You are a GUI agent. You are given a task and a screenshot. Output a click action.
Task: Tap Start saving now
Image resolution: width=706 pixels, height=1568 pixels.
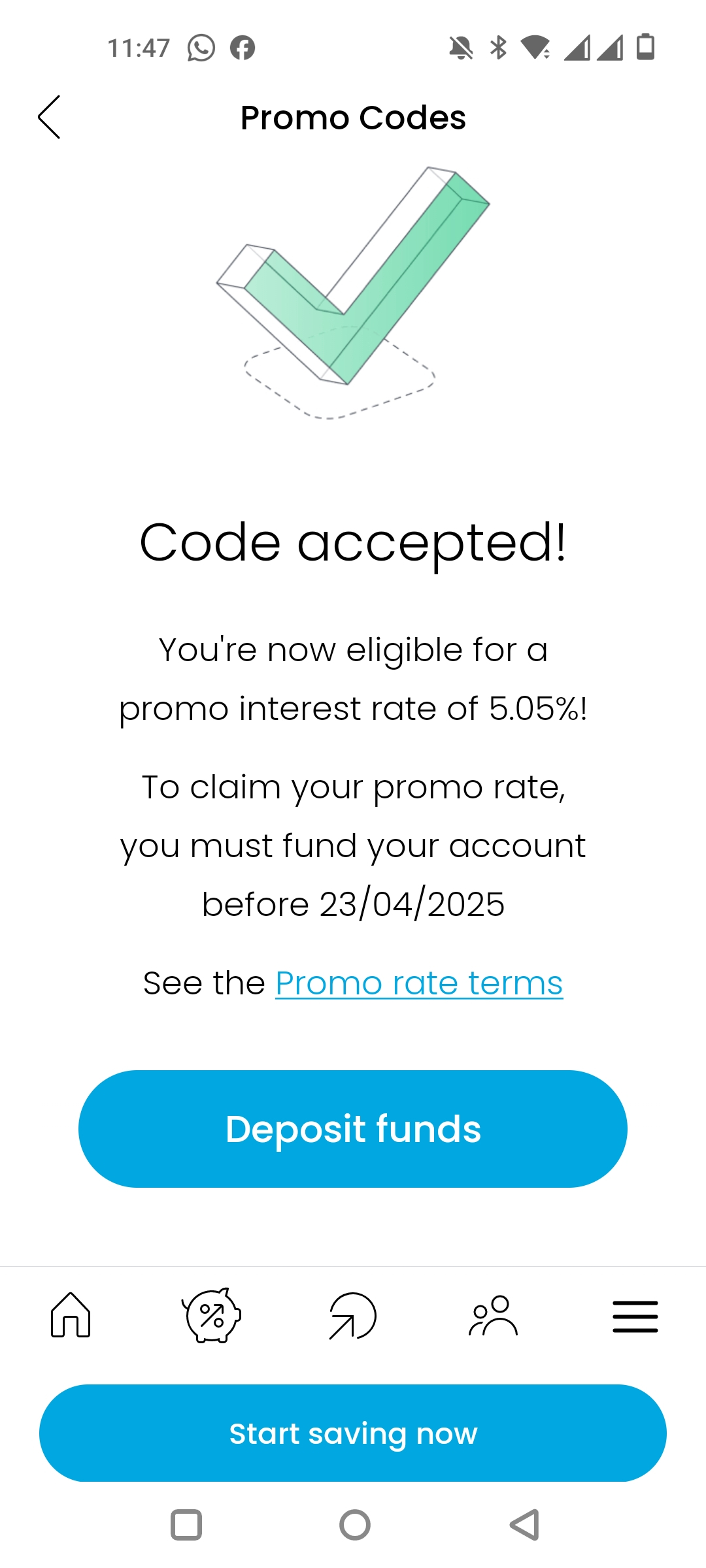click(x=353, y=1433)
